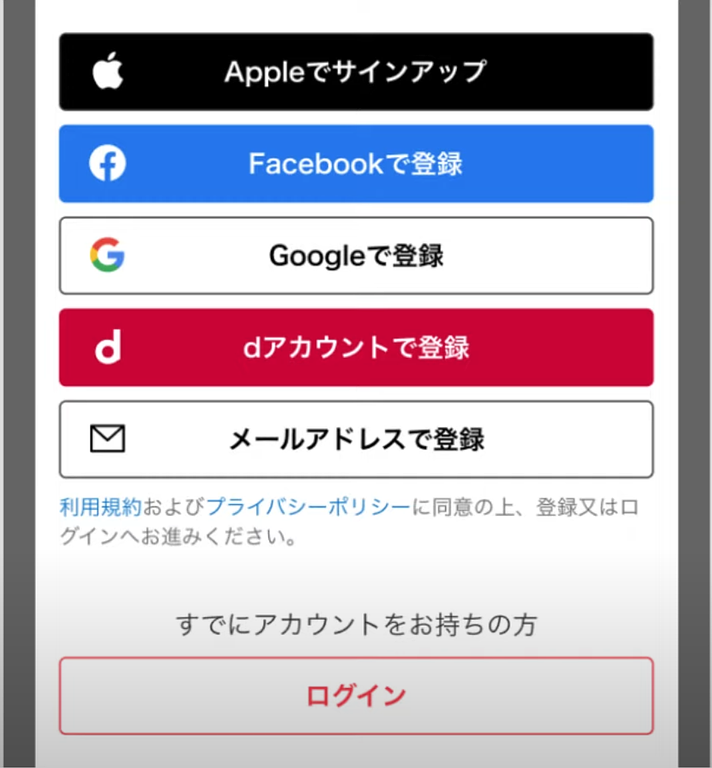Open the プライバシーポリシー link
This screenshot has height=768, width=712.
click(308, 507)
